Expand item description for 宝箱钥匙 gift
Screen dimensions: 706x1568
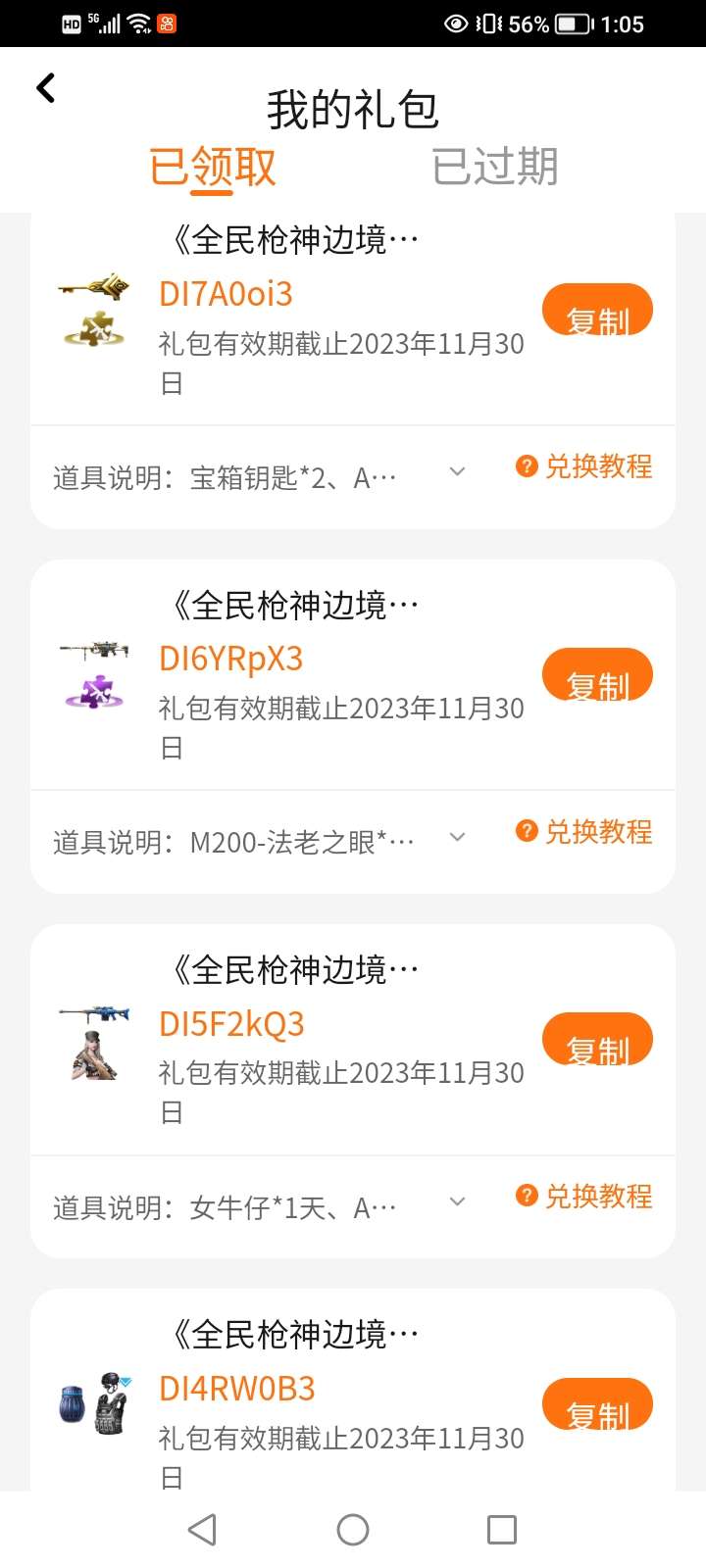[457, 472]
